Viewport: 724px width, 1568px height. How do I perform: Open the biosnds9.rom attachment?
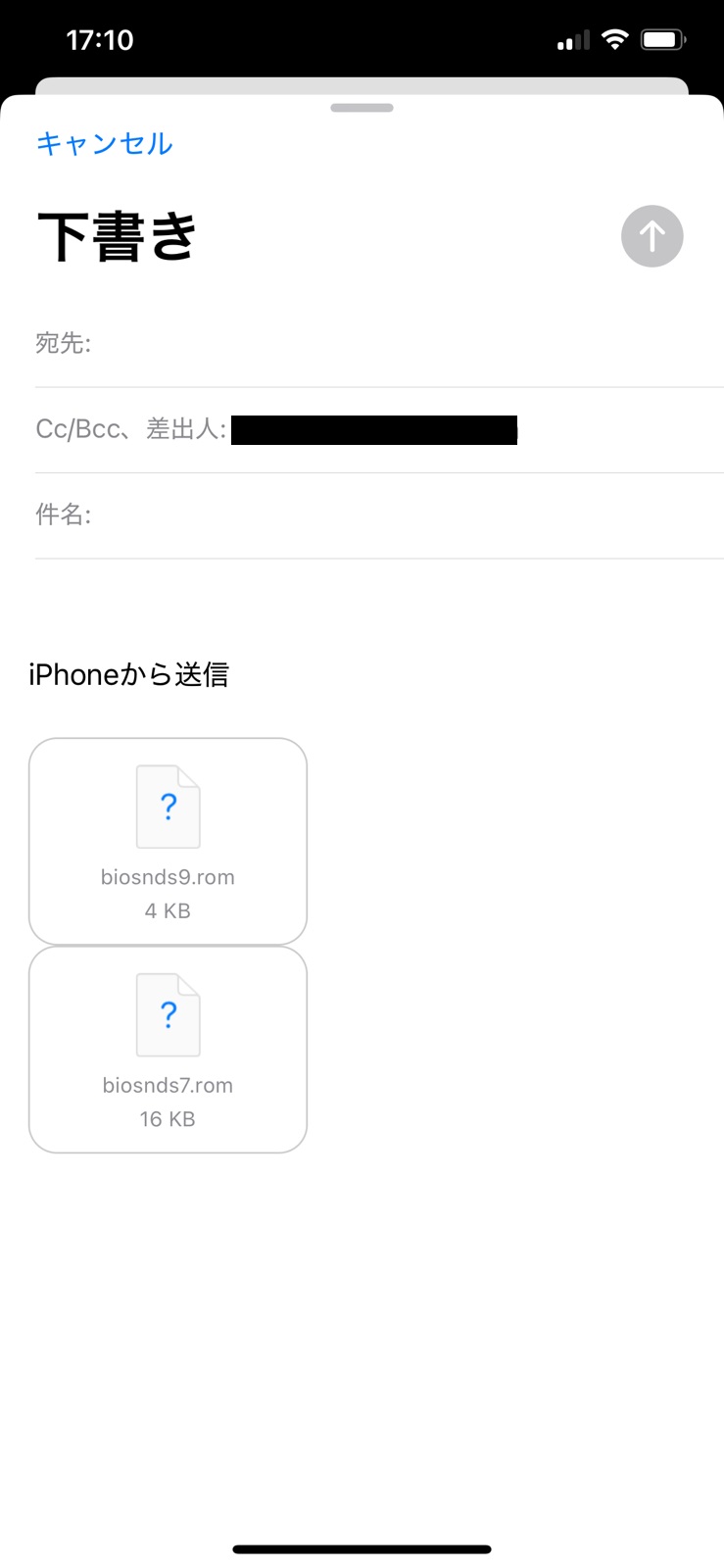168,841
